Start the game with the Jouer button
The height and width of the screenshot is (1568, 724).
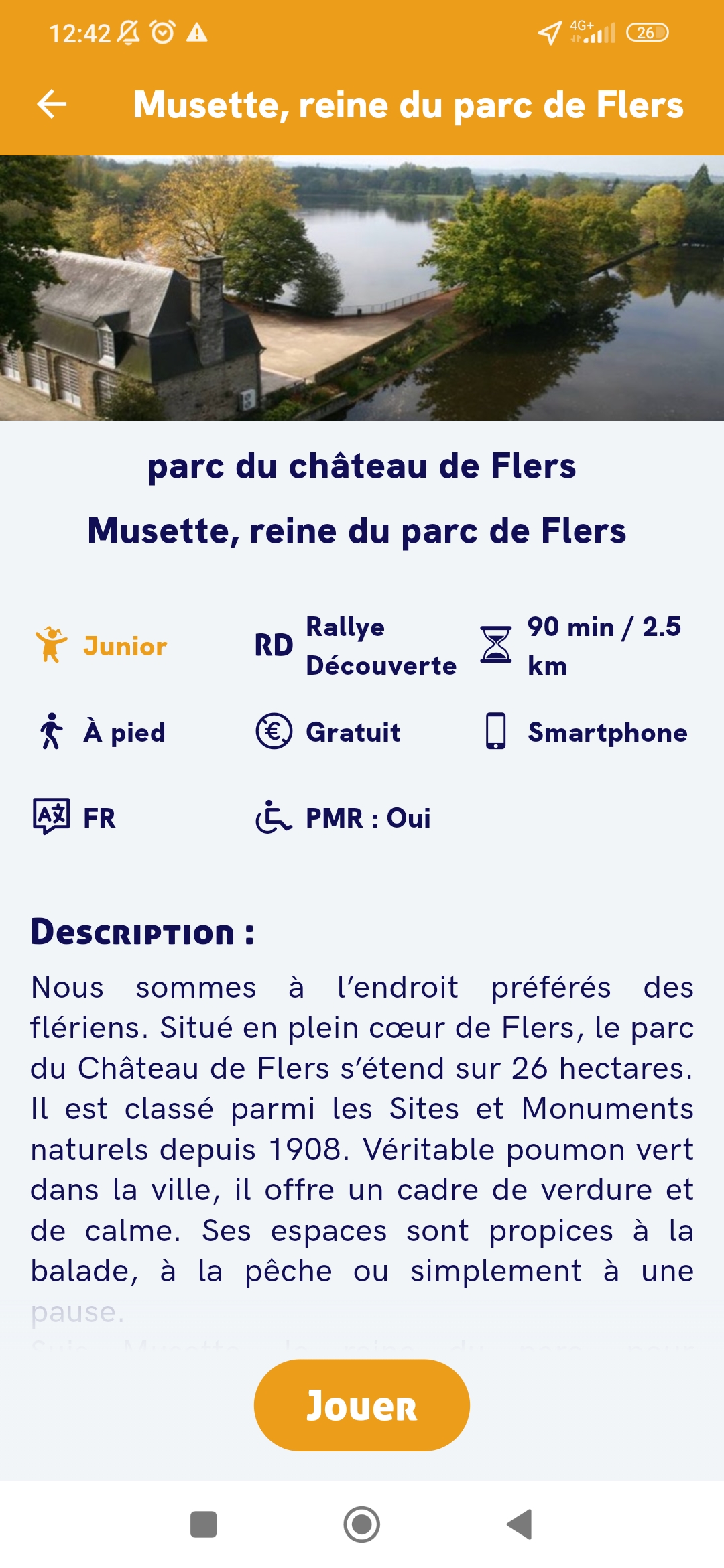(361, 1404)
